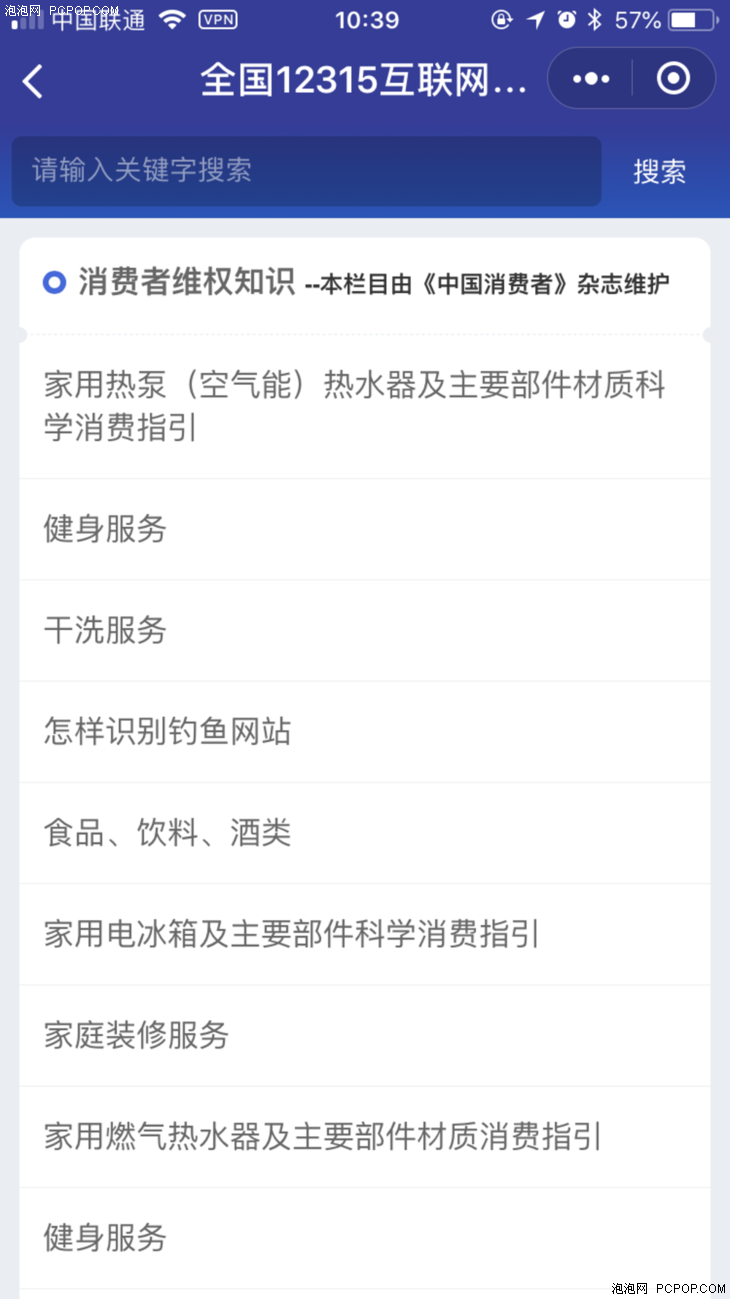Open 家用热泵(空气能)热水器 consumer guide
730x1299 pixels.
[365, 408]
